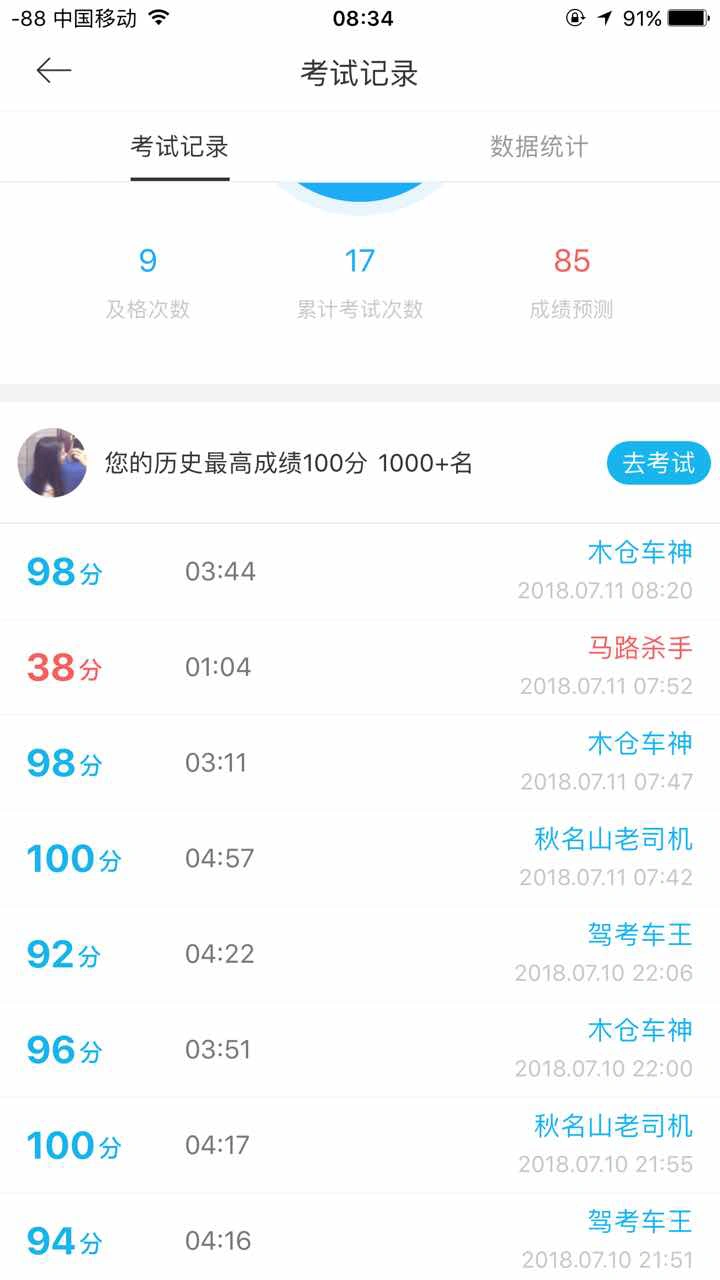Switch to the 数据统计 tab
The image size is (720, 1280).
(x=539, y=147)
